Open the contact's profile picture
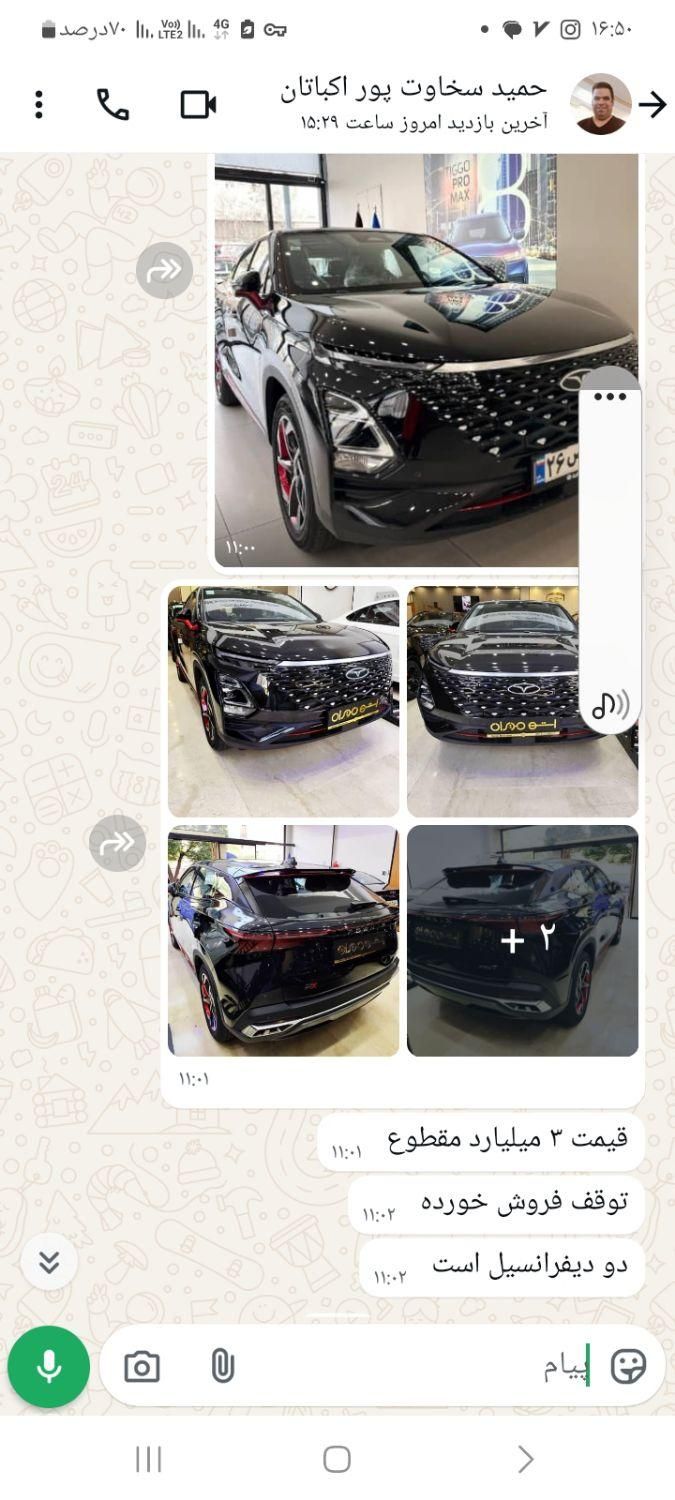Viewport: 675px width, 1500px height. [601, 104]
